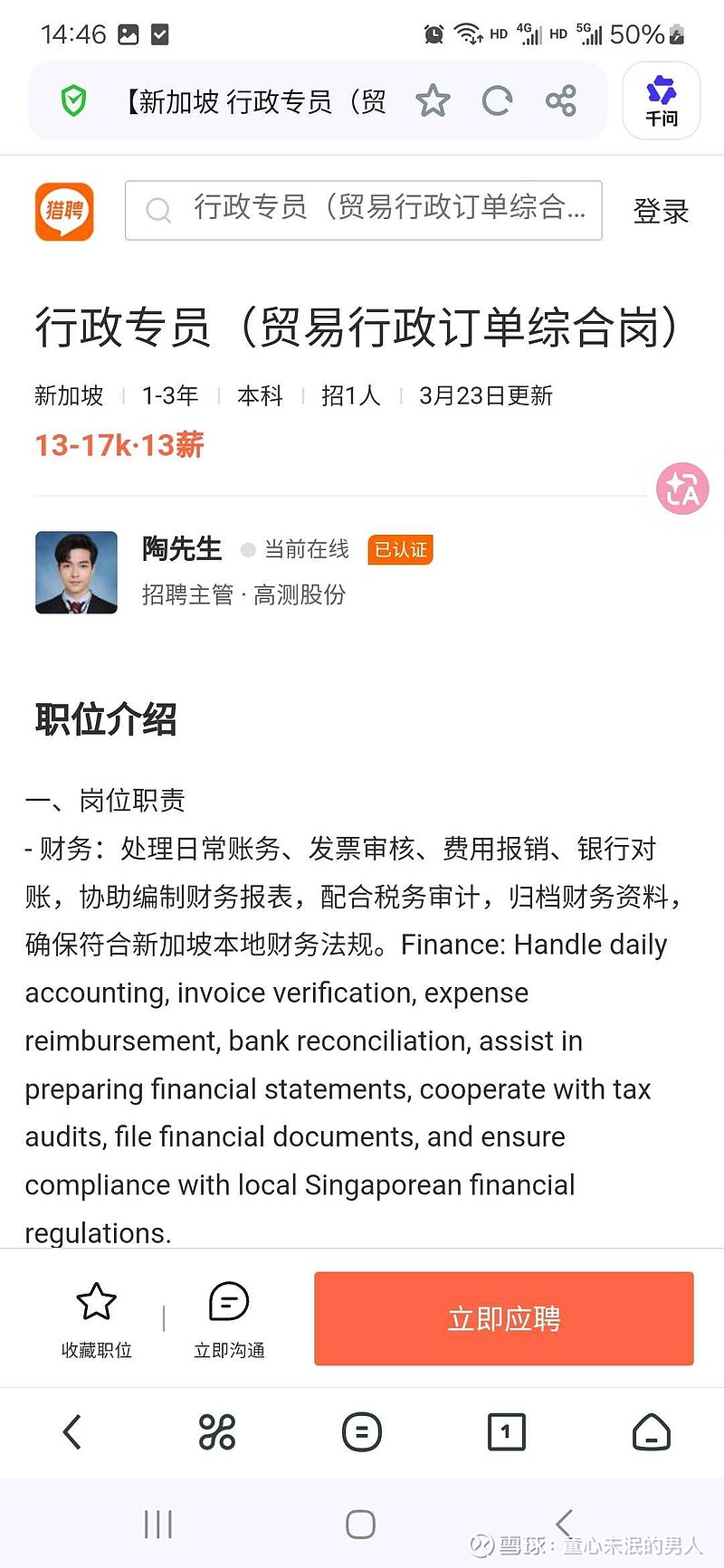Reload the page with refresh icon
Screen dimensions: 724x1568
pyautogui.click(x=498, y=100)
